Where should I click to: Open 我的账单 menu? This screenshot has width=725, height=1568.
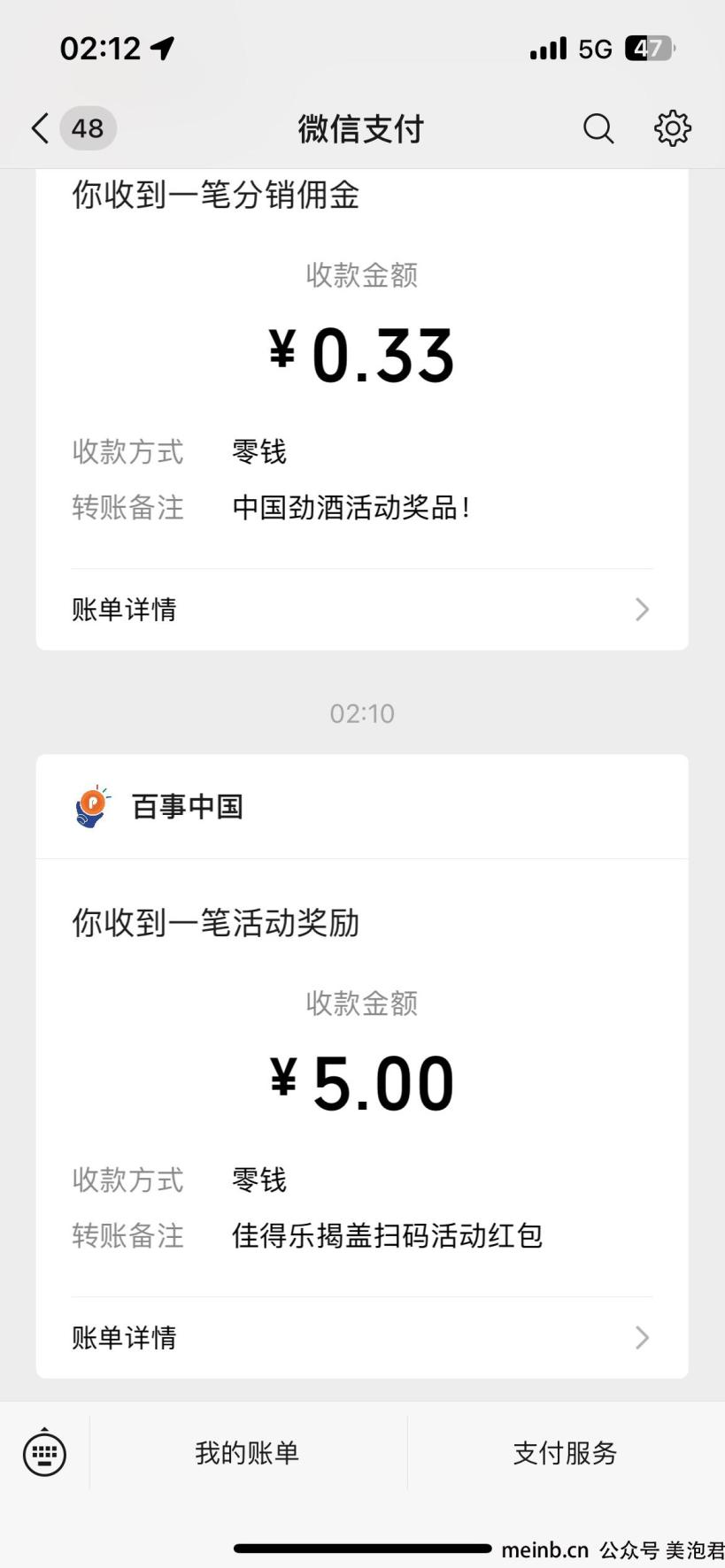pyautogui.click(x=248, y=1452)
